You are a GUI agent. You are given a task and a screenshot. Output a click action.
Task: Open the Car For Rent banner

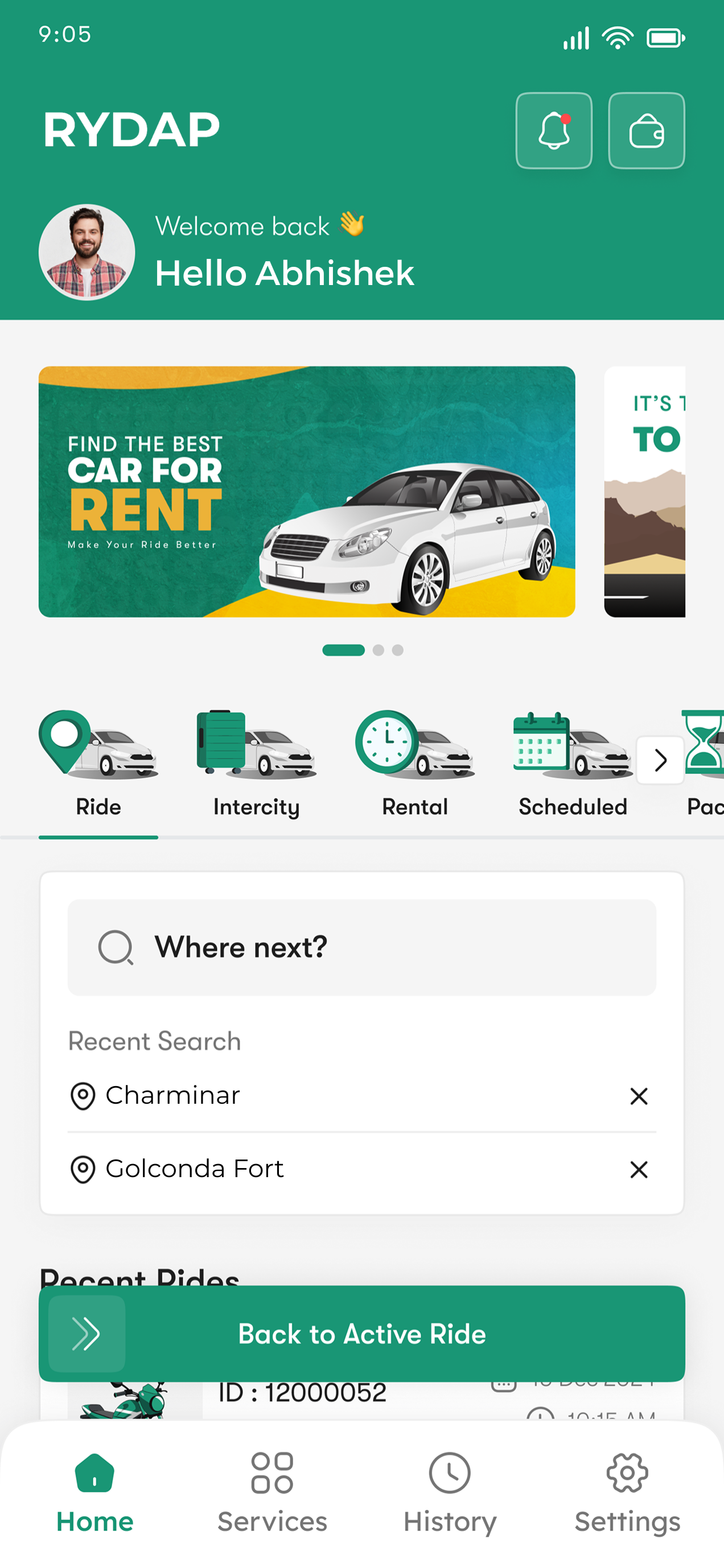(306, 491)
